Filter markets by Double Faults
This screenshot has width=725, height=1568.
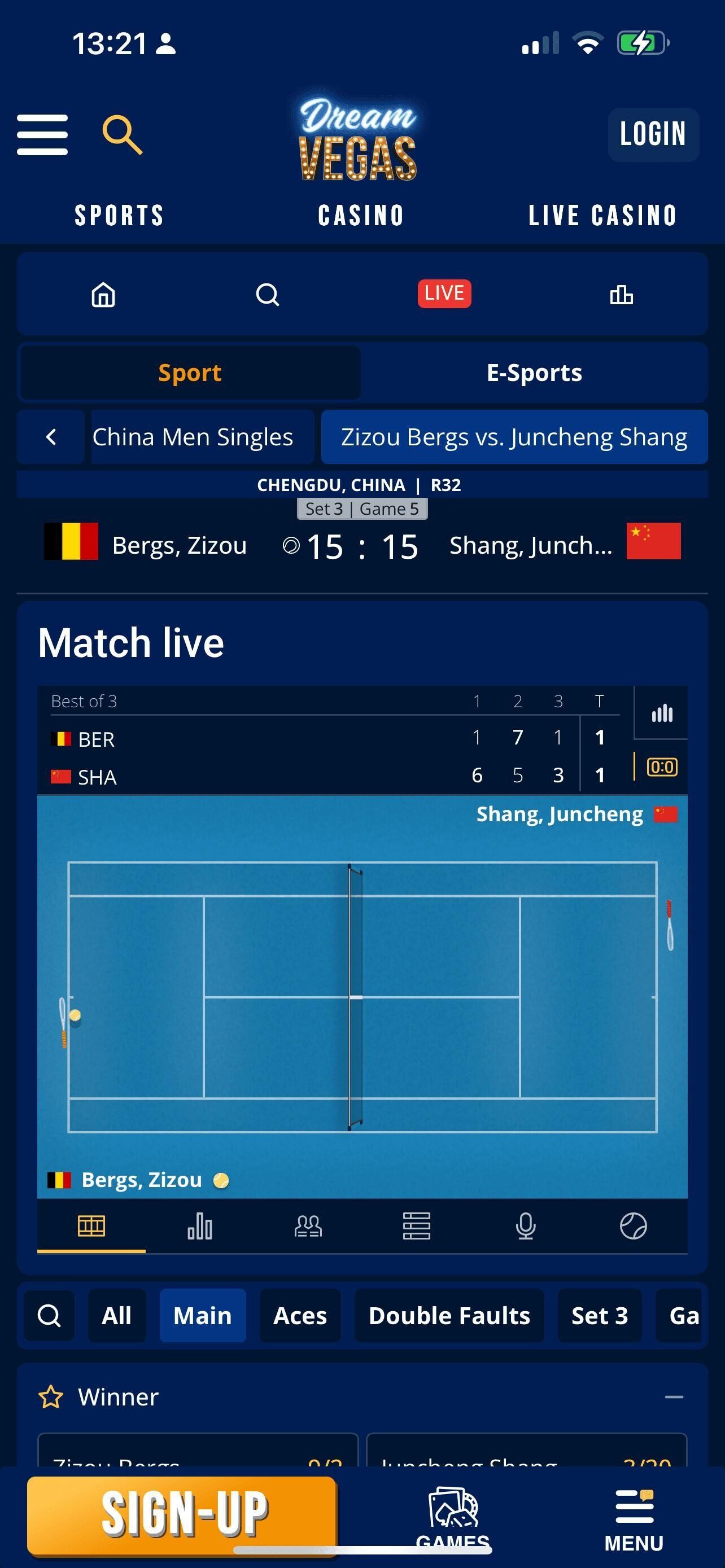point(449,1315)
